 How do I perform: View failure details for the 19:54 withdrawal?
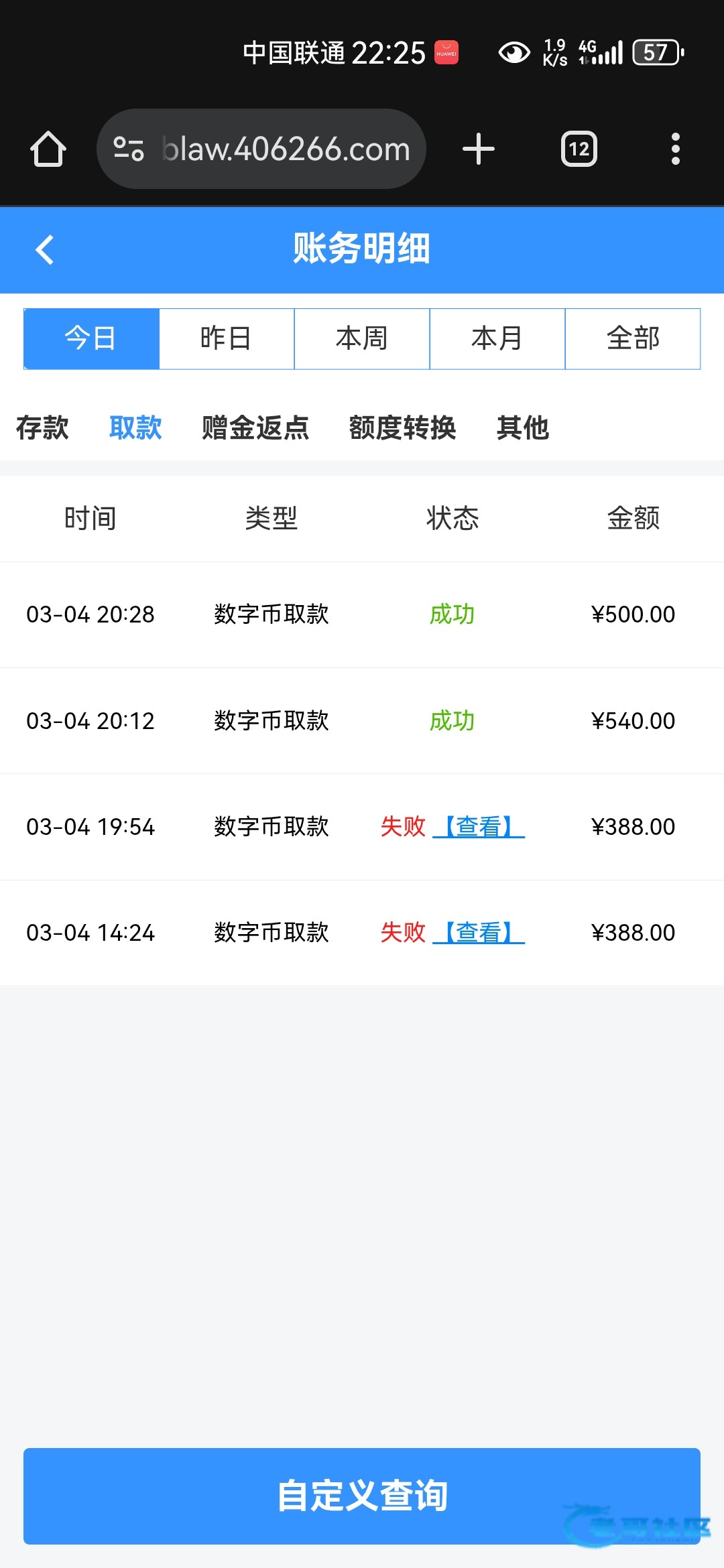click(479, 826)
